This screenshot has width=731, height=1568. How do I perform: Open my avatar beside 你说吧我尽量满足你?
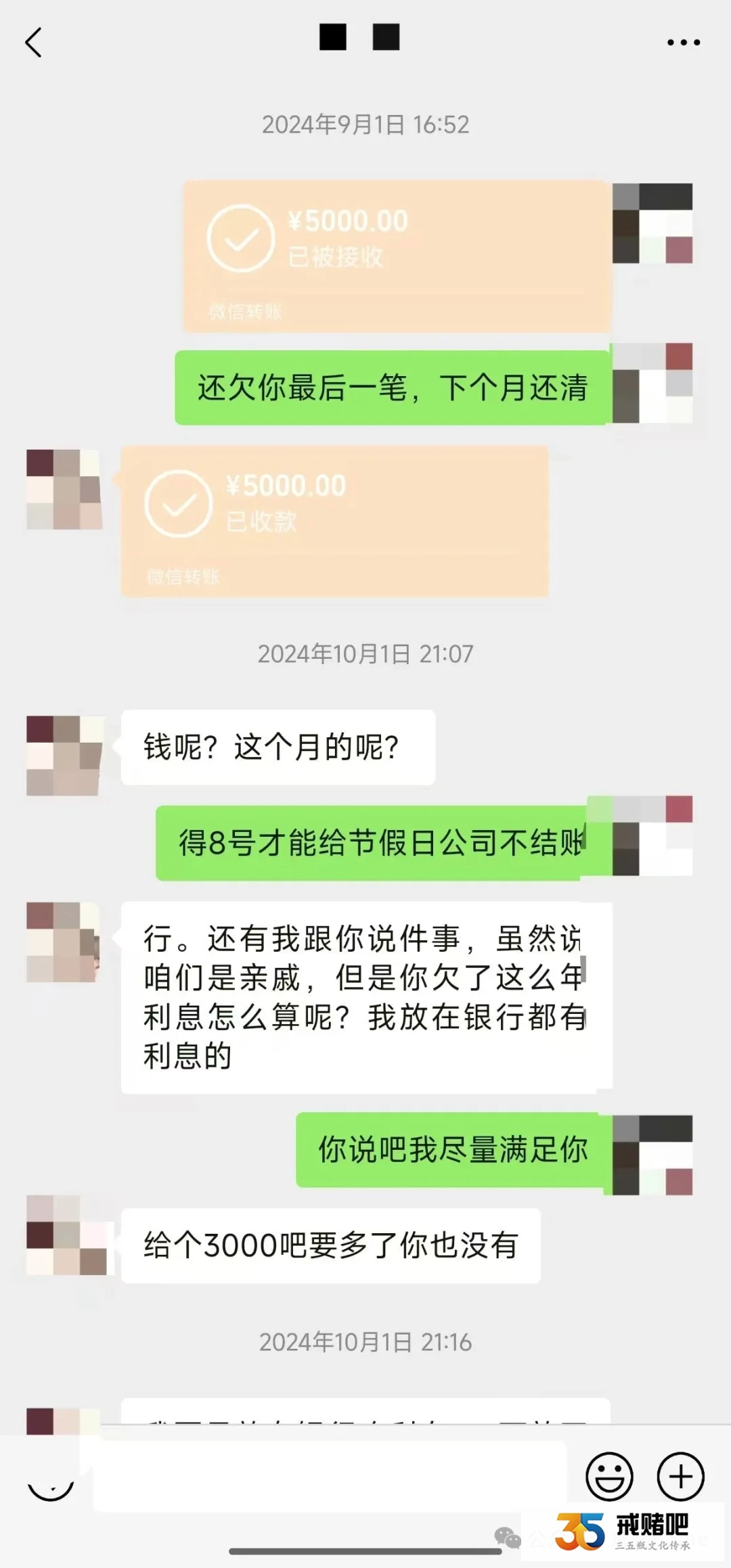652,1155
